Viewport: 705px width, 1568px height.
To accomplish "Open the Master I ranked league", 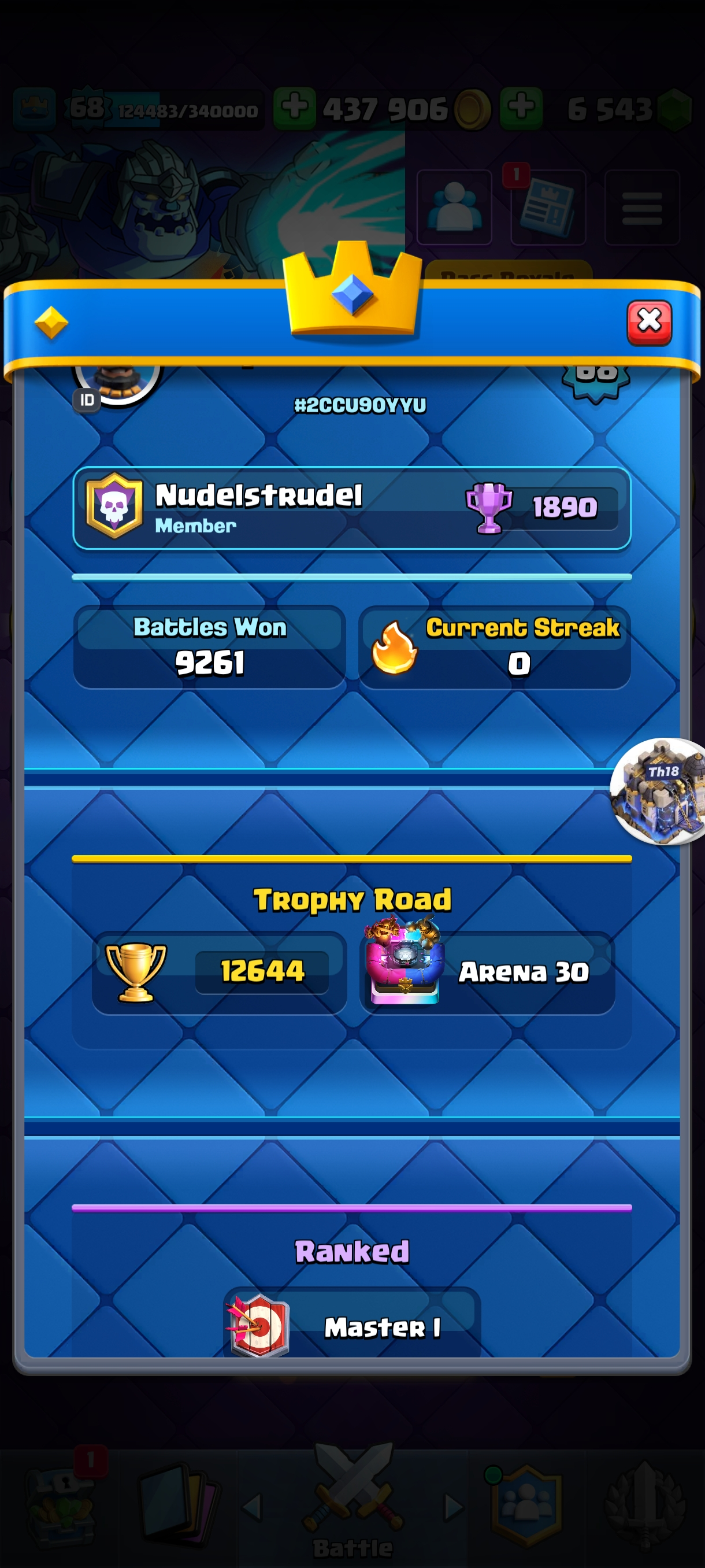I will click(x=351, y=1327).
